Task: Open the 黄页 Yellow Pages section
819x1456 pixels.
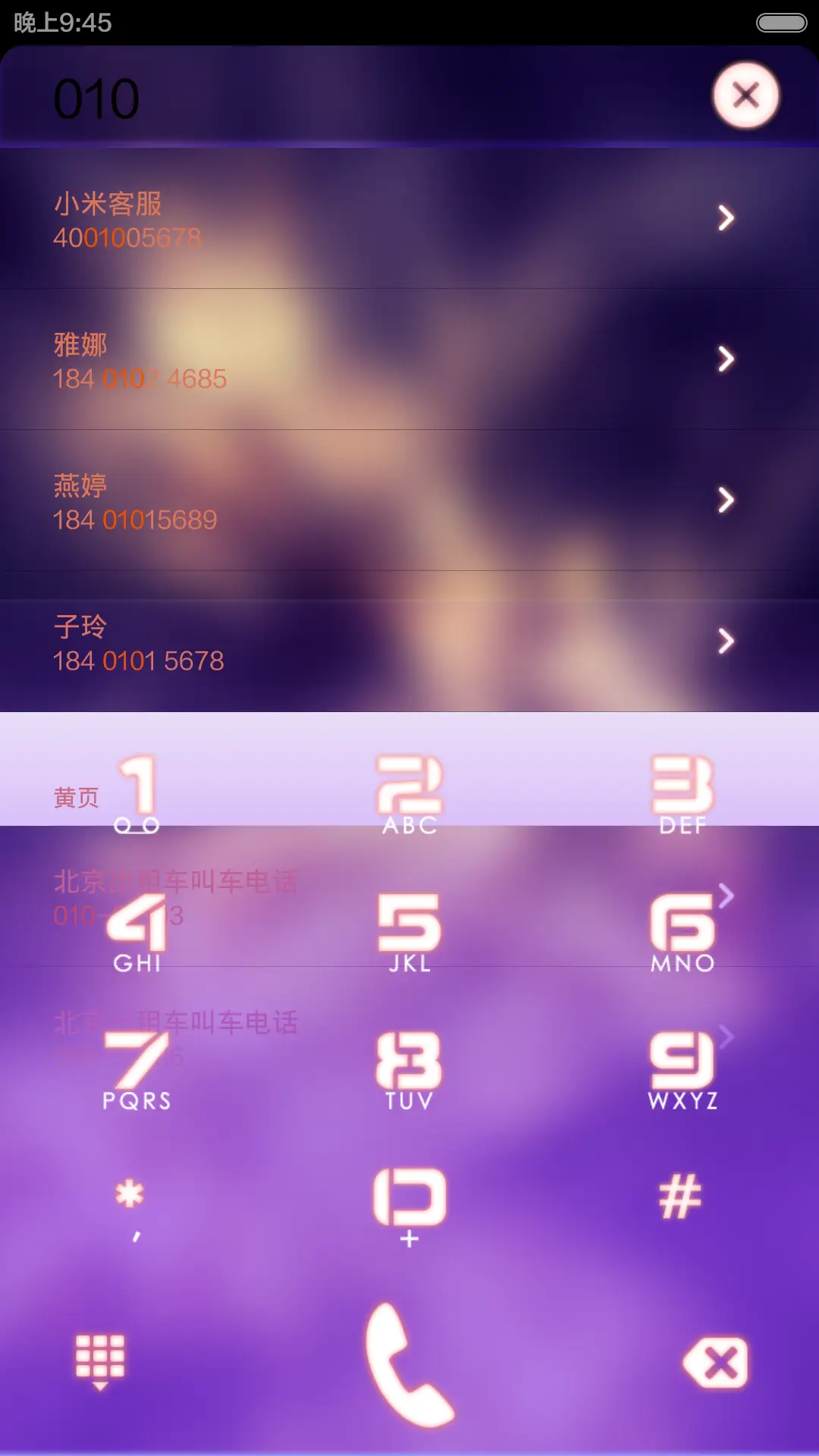Action: point(75,796)
